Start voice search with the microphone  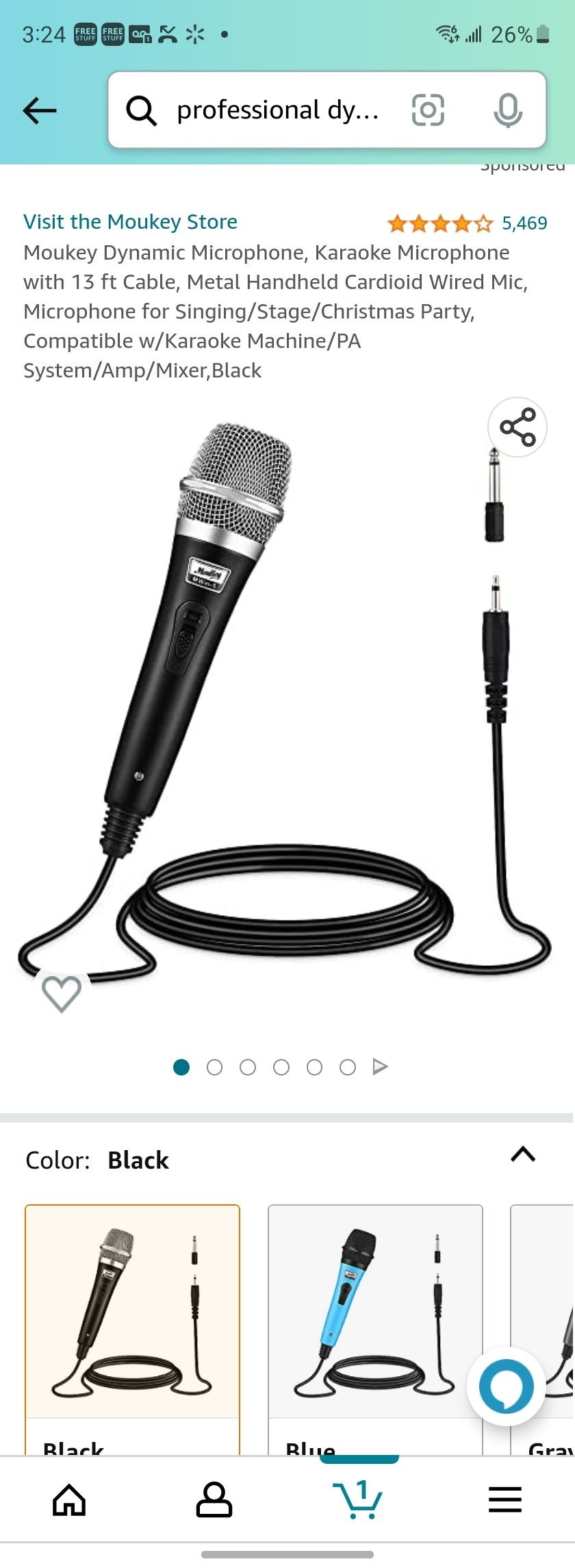[508, 110]
